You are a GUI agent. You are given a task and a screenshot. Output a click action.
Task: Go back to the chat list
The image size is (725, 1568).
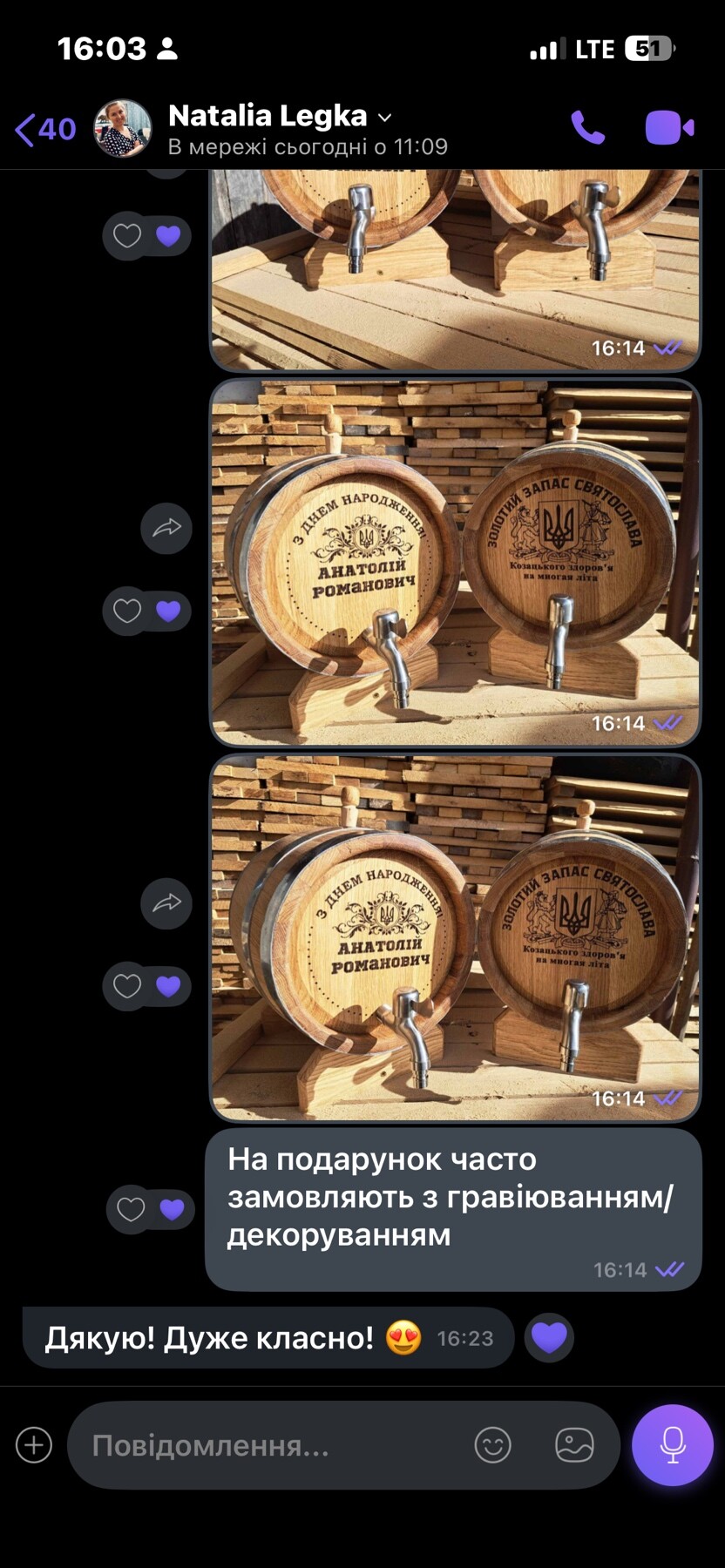[44, 130]
